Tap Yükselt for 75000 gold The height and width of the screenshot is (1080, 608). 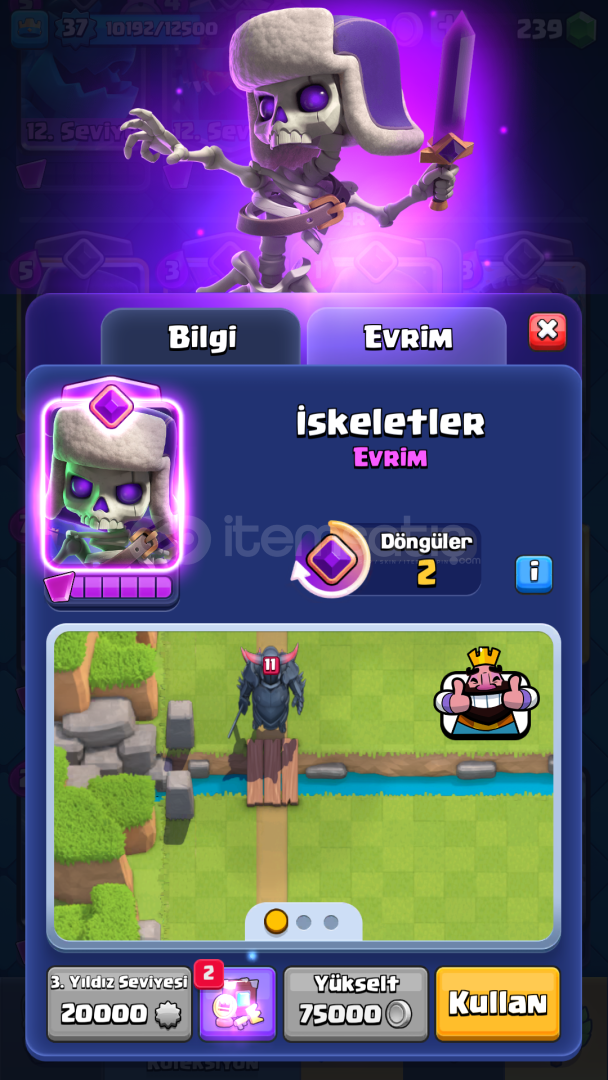click(356, 1004)
